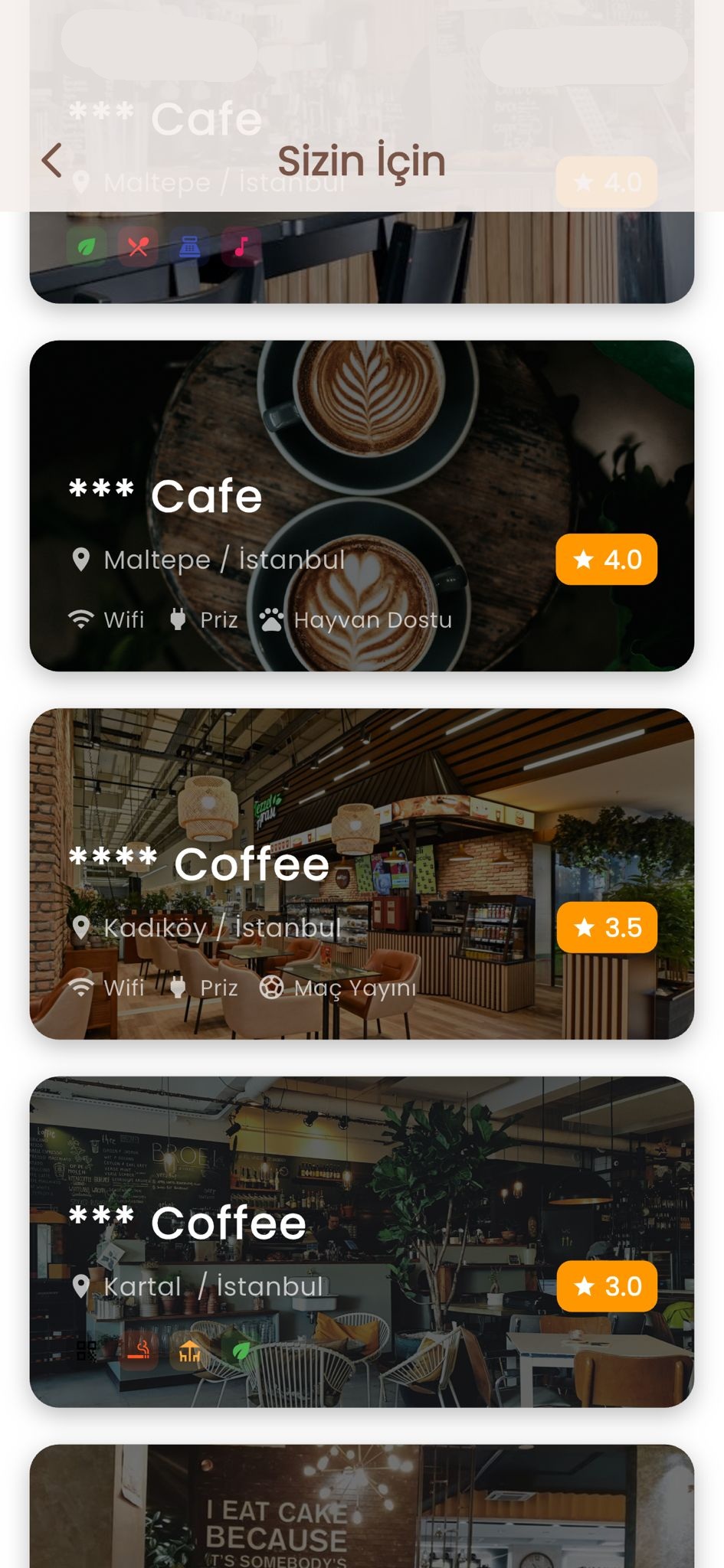Expand details of the *** Cafe card
The width and height of the screenshot is (724, 1568).
tap(362, 507)
